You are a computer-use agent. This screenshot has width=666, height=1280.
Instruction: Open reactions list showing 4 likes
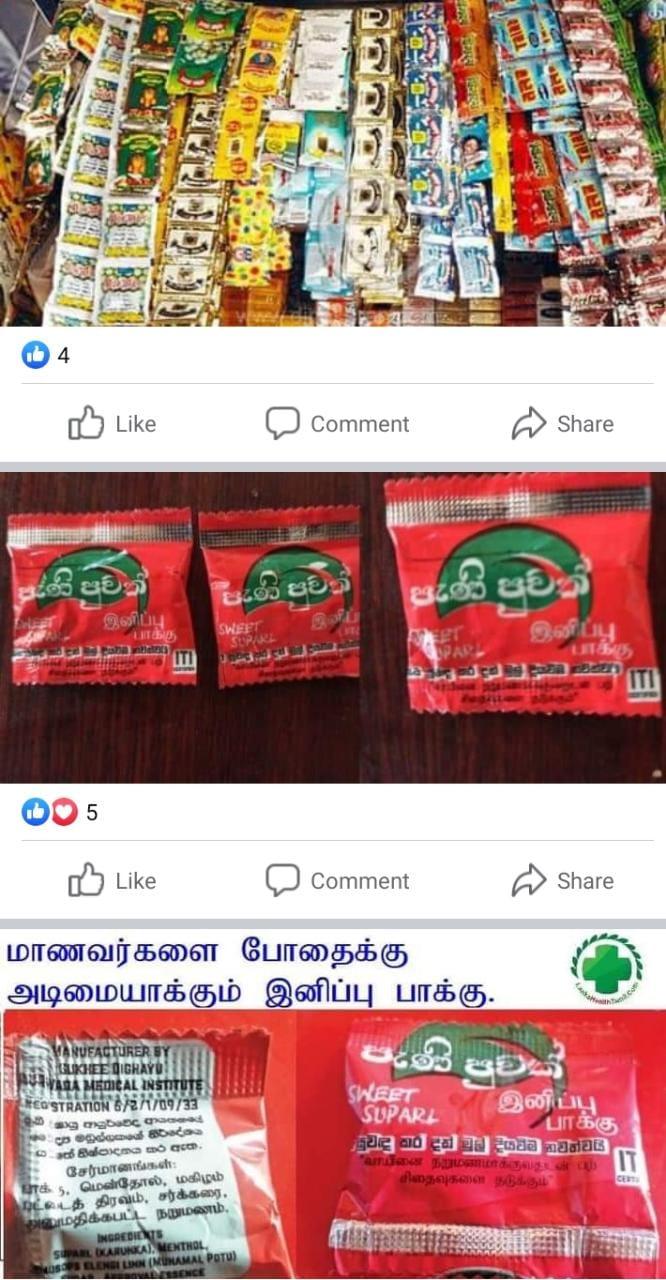coord(47,355)
